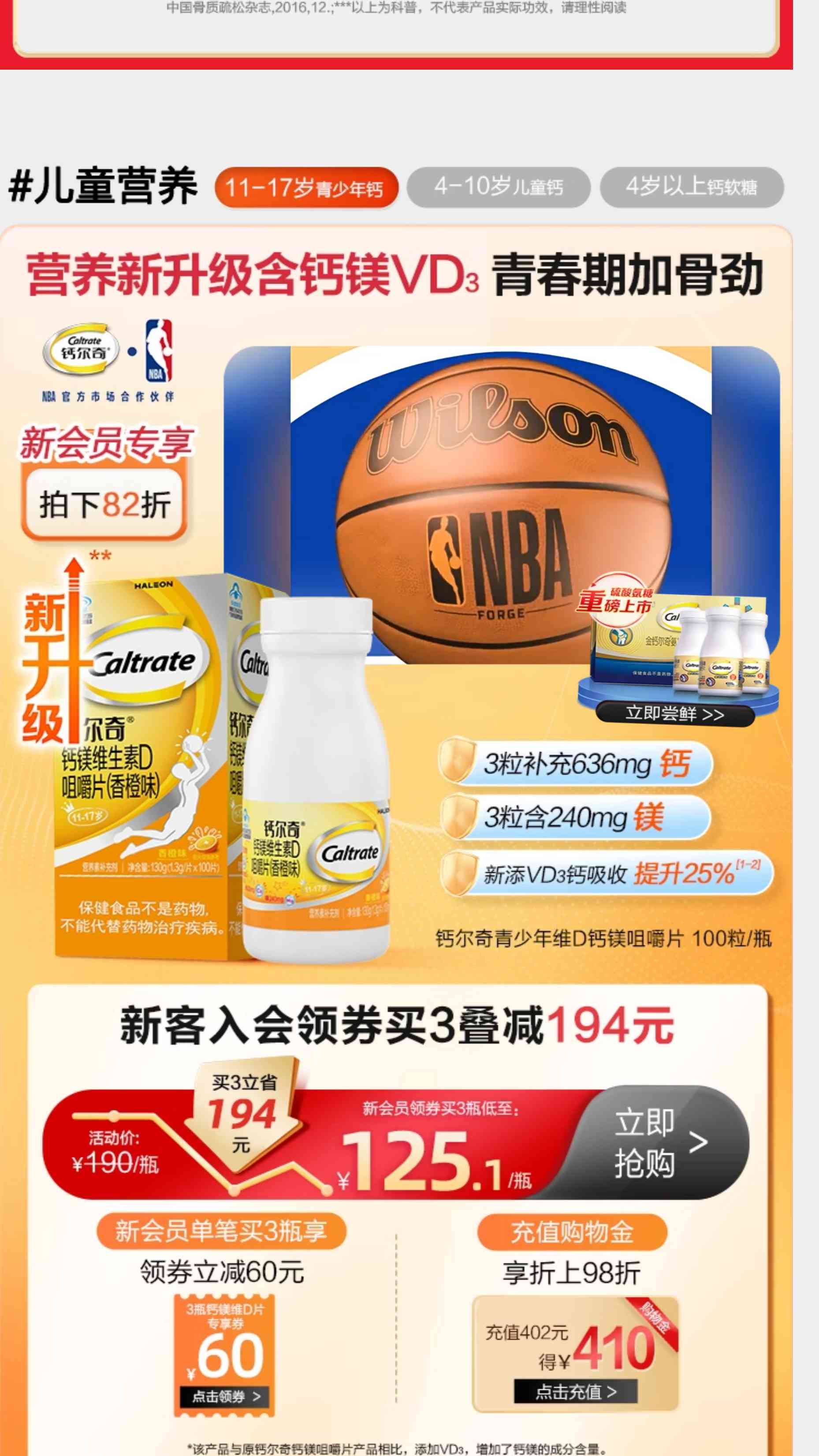The image size is (819, 1456).
Task: Open the 4岁以上钙软糖 tab
Action: [x=691, y=187]
